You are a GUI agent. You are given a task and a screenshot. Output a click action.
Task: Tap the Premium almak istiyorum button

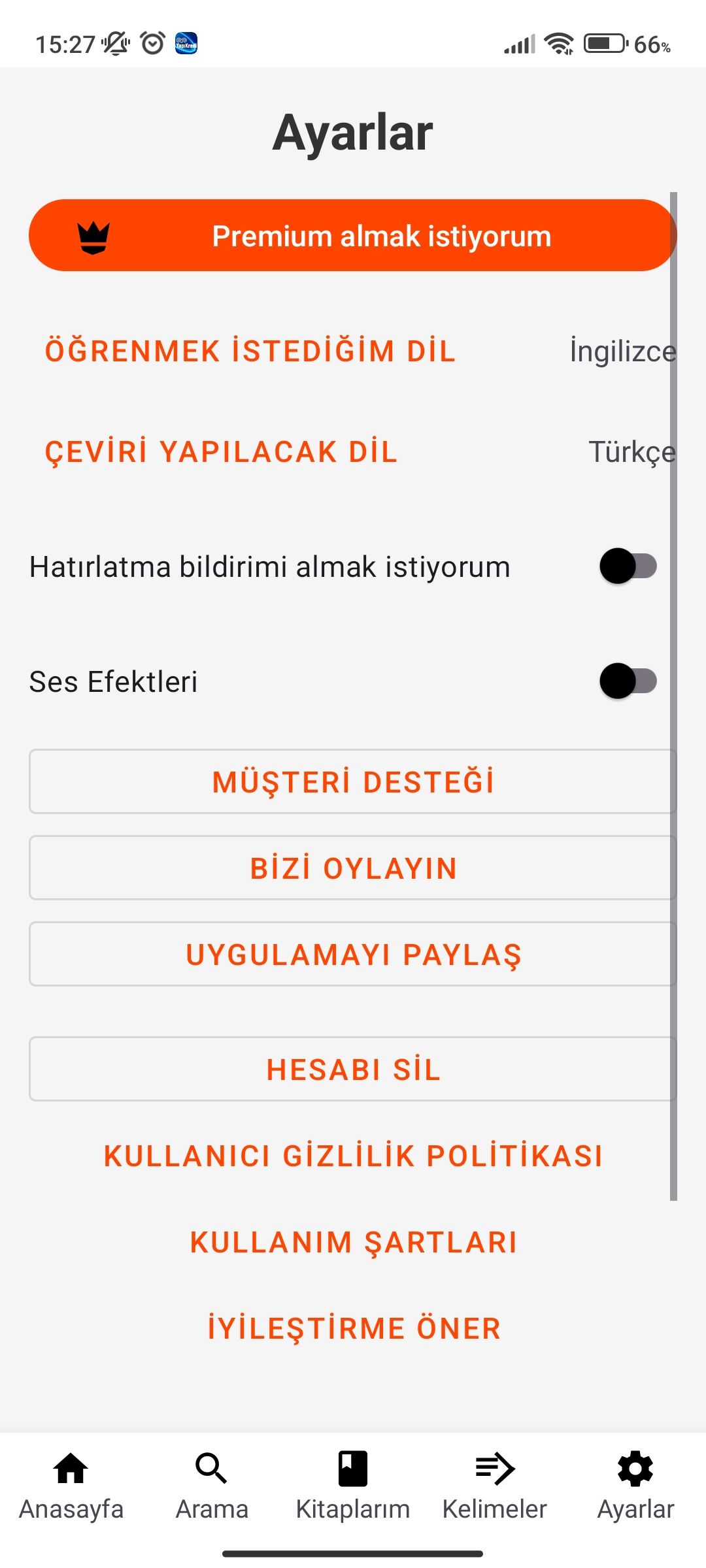352,235
